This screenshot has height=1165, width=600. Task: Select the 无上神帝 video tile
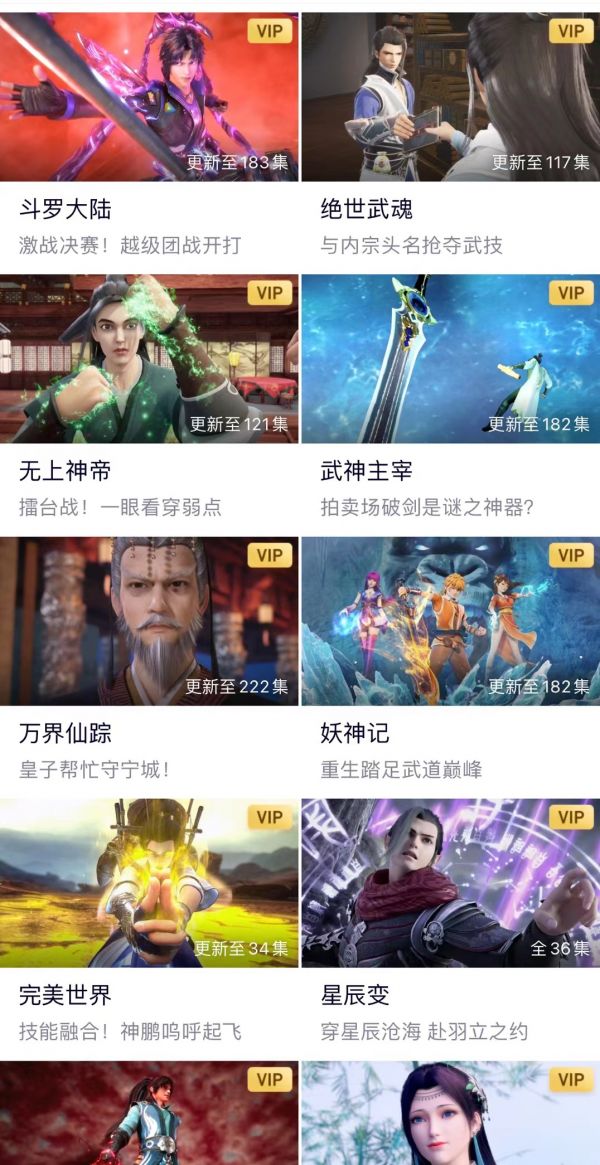149,359
